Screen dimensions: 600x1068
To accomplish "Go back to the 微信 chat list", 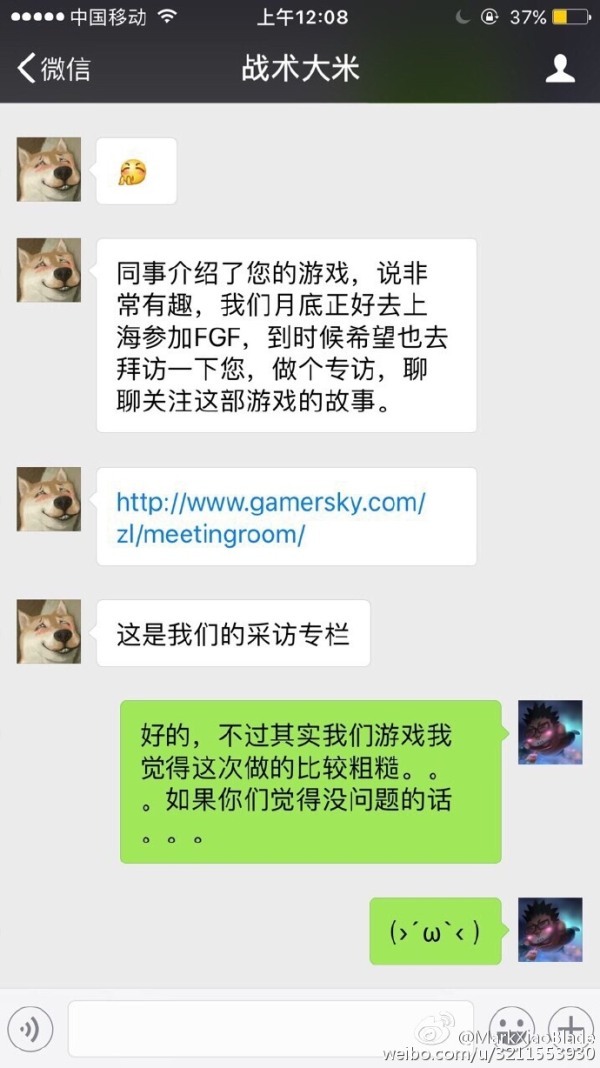I will pos(54,68).
